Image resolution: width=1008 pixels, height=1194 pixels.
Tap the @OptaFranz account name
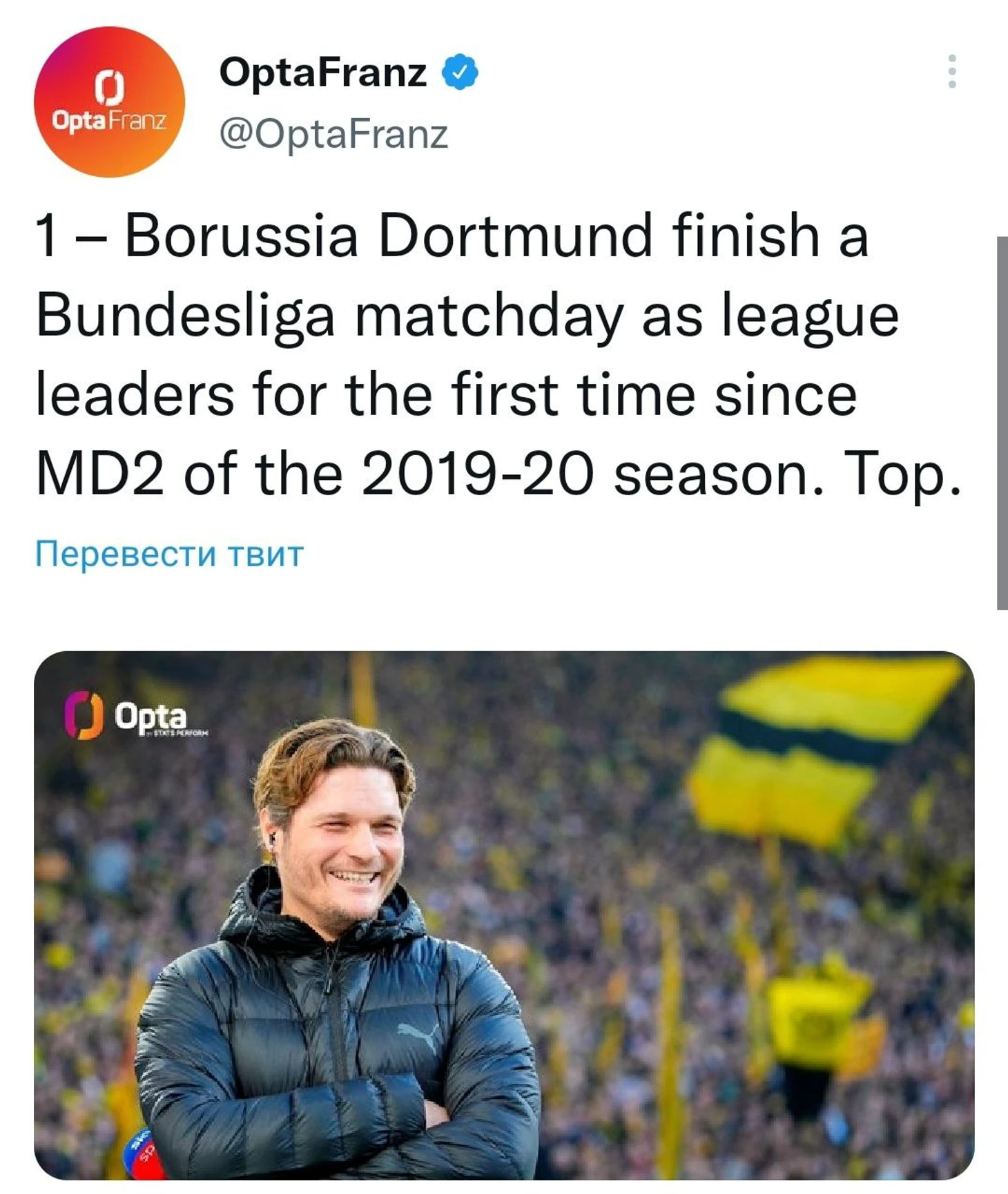tap(333, 134)
